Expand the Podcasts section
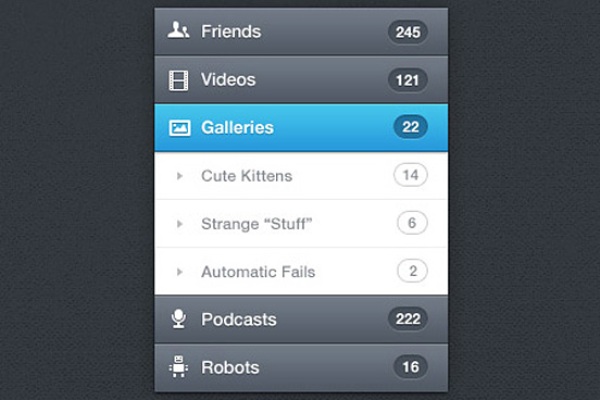 click(238, 320)
